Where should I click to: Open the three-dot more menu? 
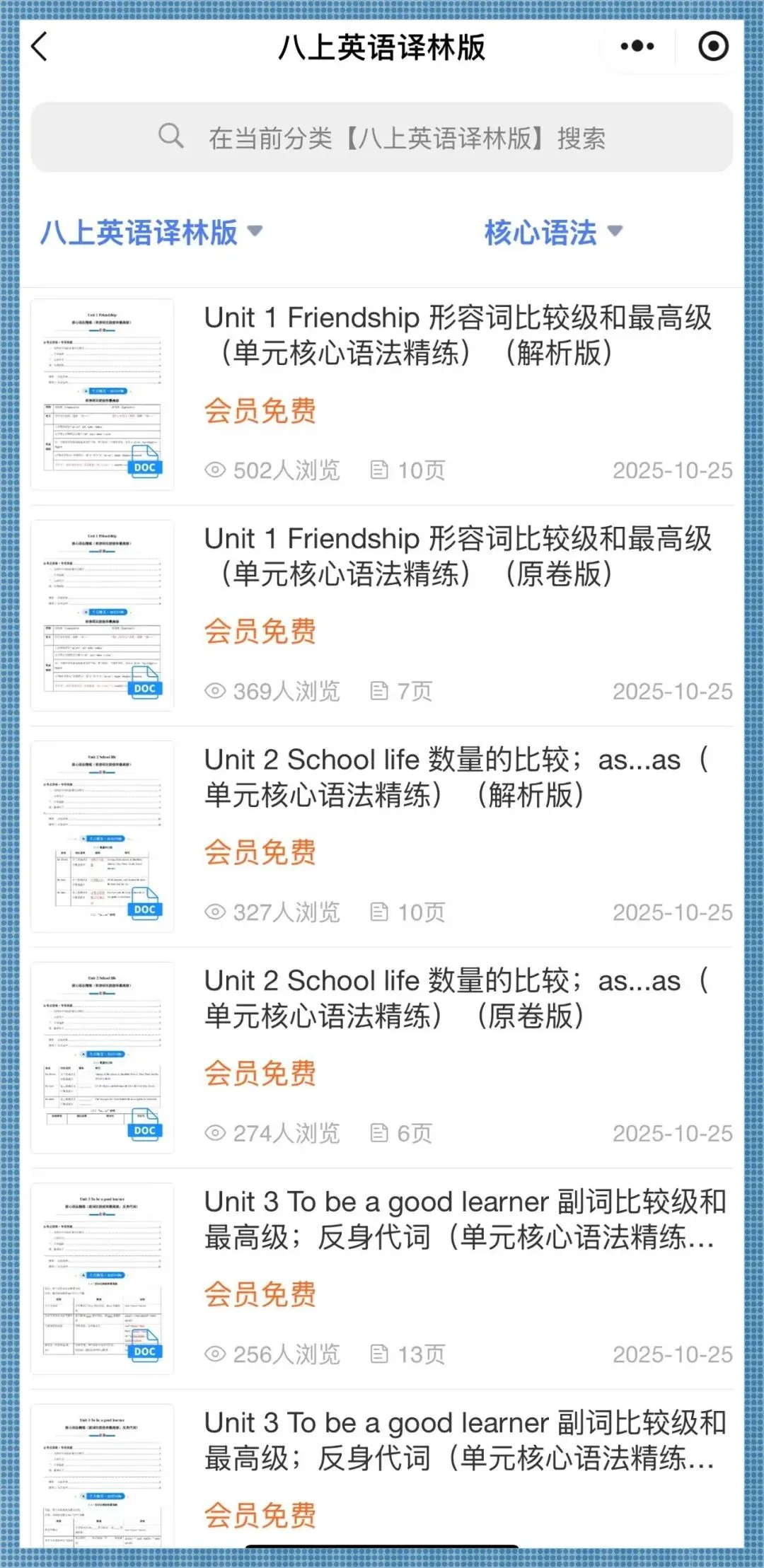pyautogui.click(x=637, y=47)
